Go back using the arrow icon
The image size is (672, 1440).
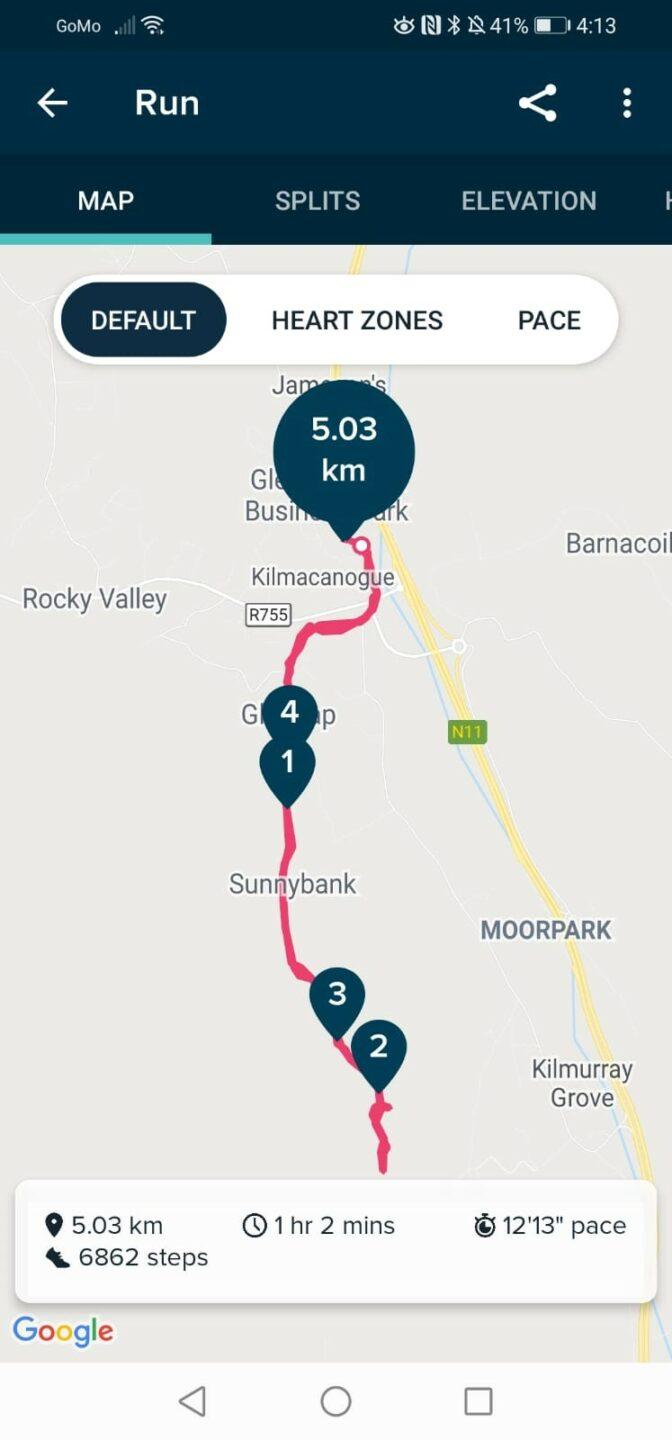click(x=52, y=103)
